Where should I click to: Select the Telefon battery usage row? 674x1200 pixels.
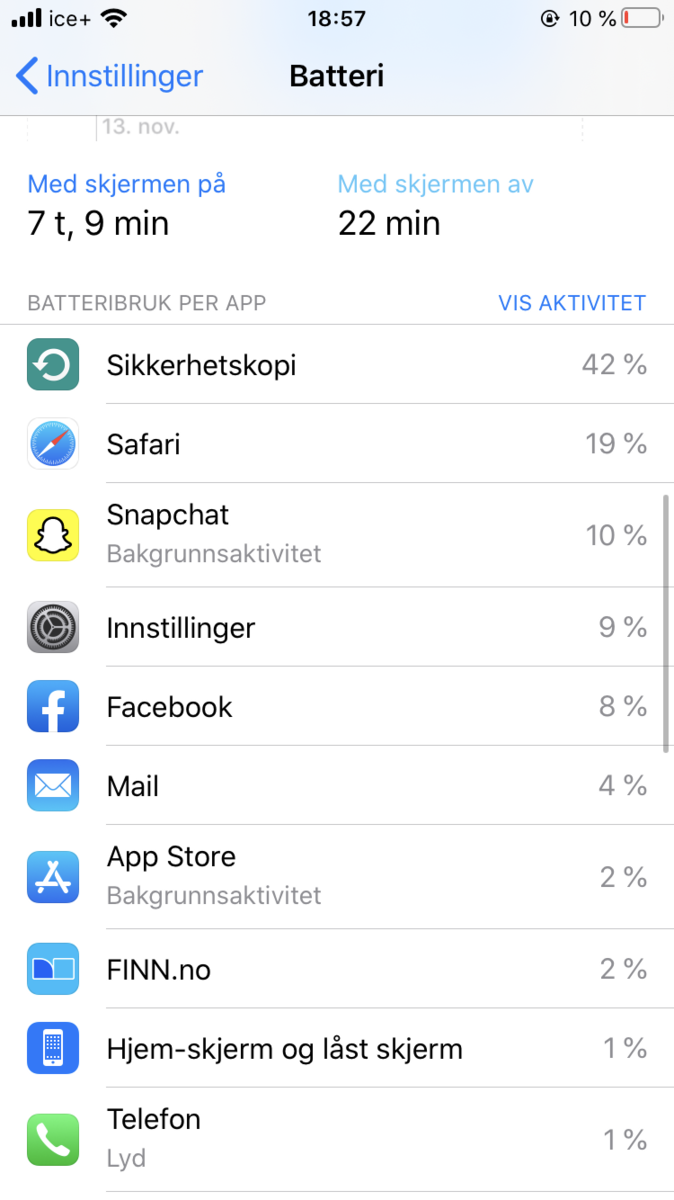point(337,1139)
